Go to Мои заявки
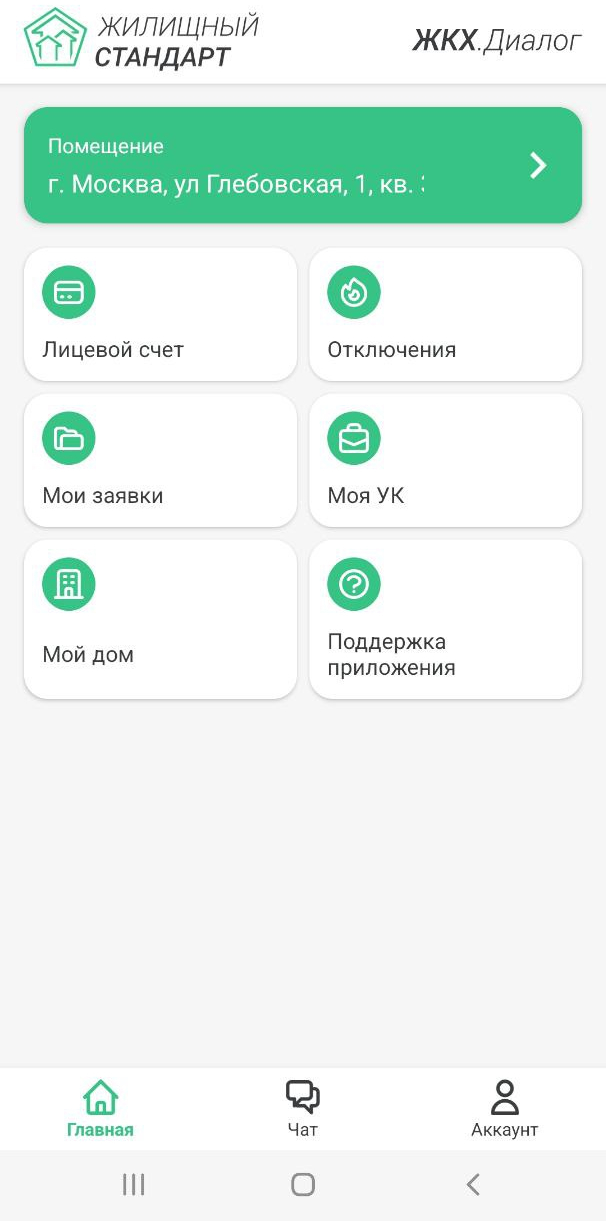 [160, 460]
